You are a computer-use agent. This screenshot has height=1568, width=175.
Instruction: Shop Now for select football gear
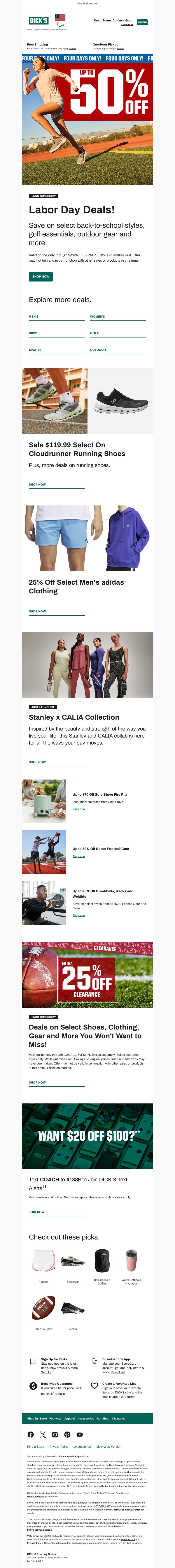(x=79, y=857)
